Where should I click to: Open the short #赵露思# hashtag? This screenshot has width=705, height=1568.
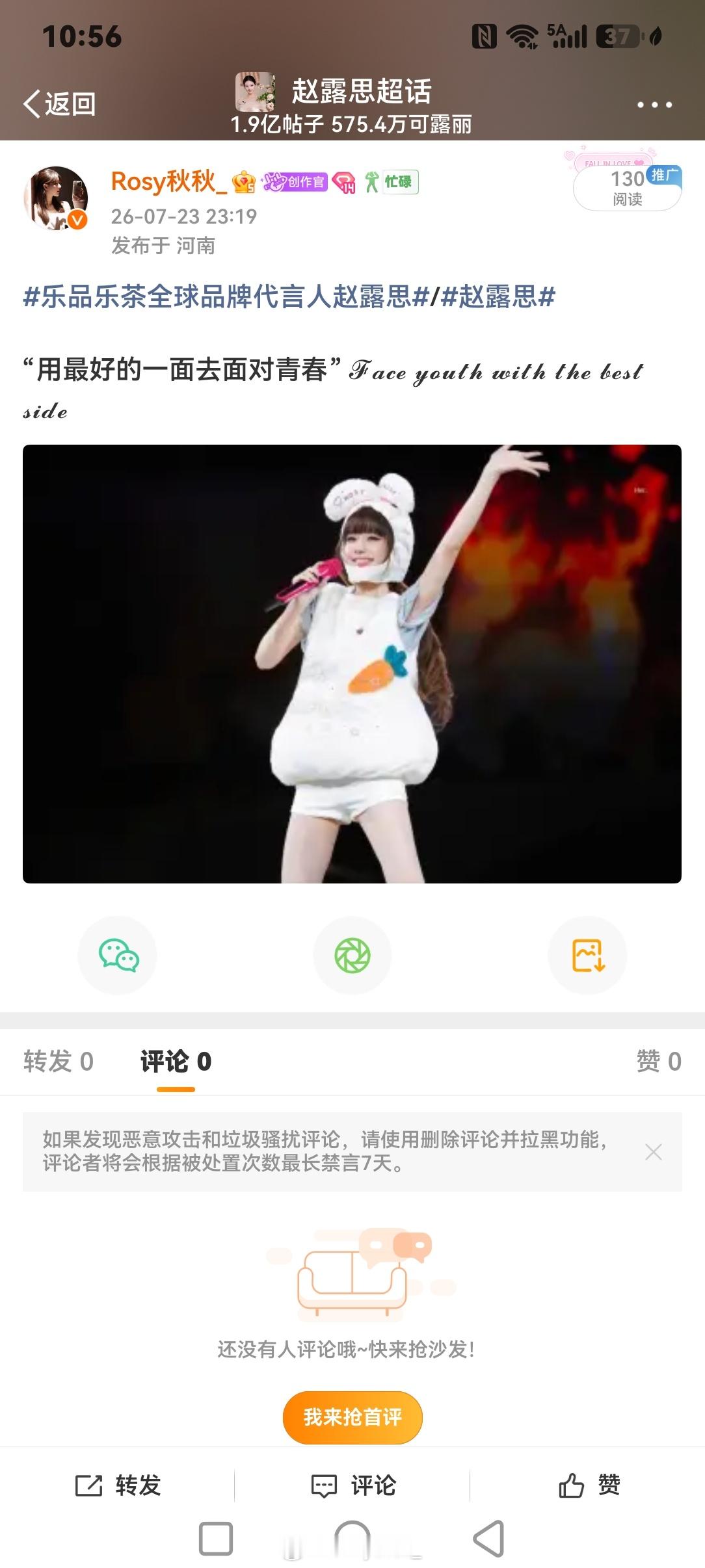(498, 297)
